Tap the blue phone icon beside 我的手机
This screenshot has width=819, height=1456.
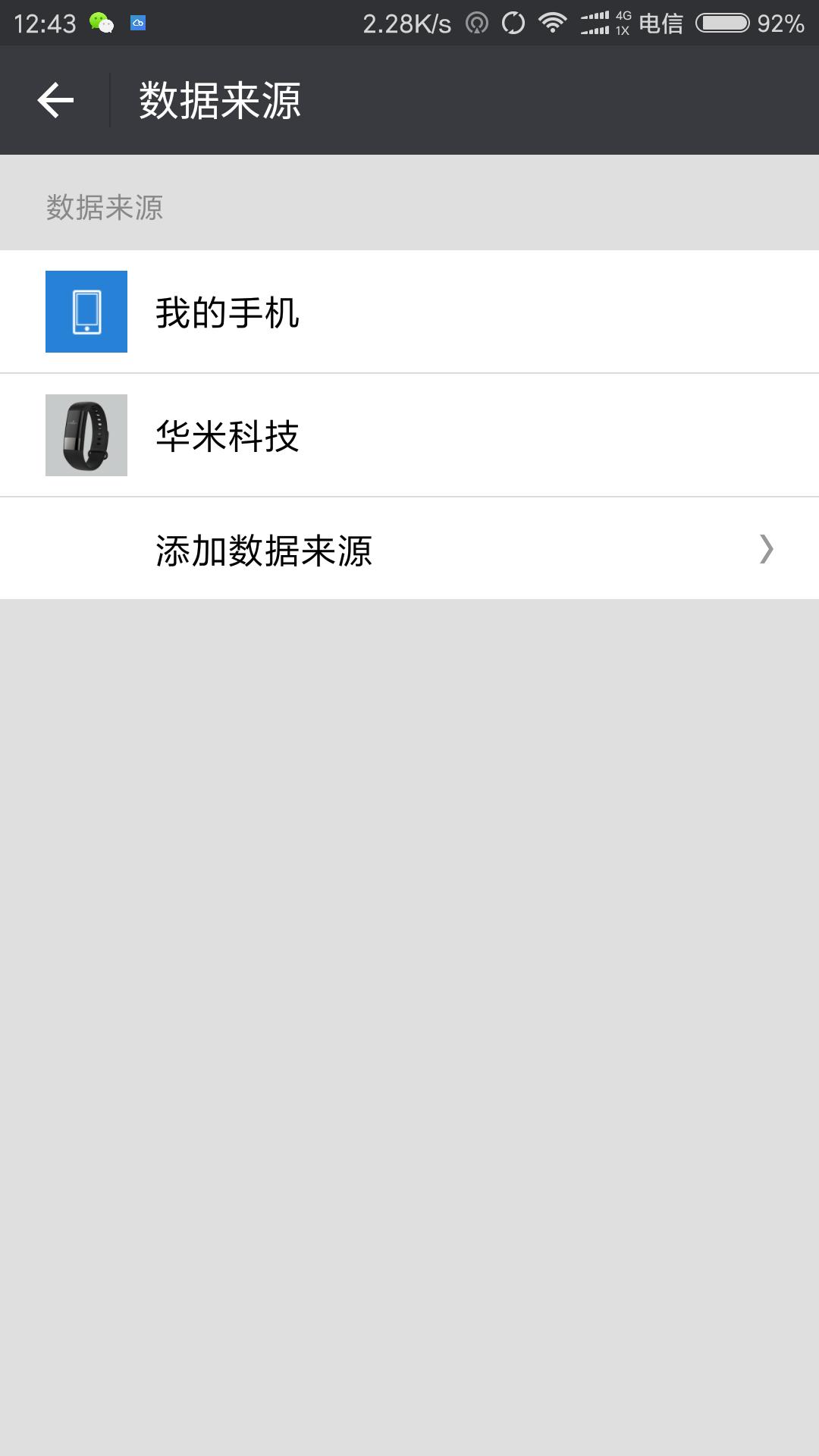86,311
